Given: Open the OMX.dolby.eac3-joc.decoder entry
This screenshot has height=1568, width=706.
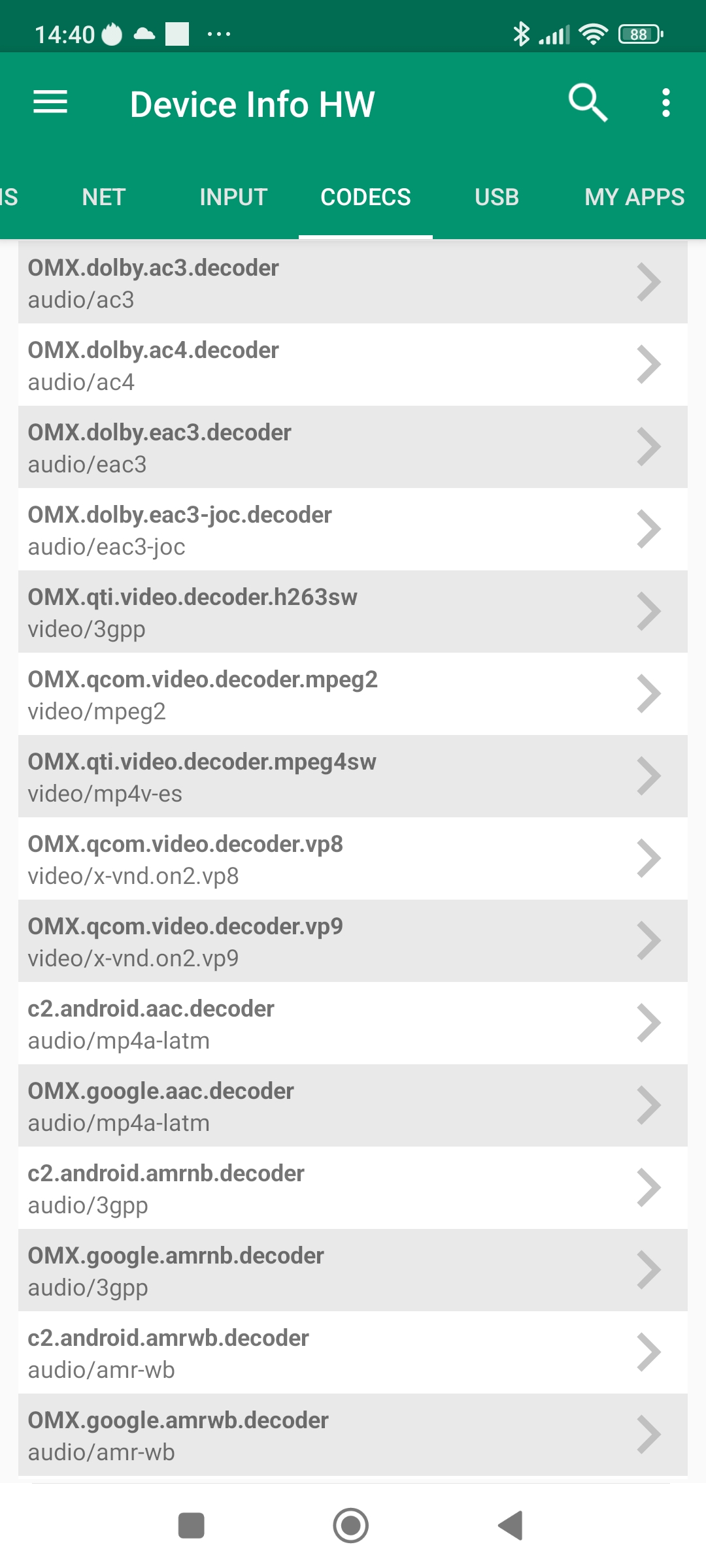Looking at the screenshot, I should (x=353, y=530).
